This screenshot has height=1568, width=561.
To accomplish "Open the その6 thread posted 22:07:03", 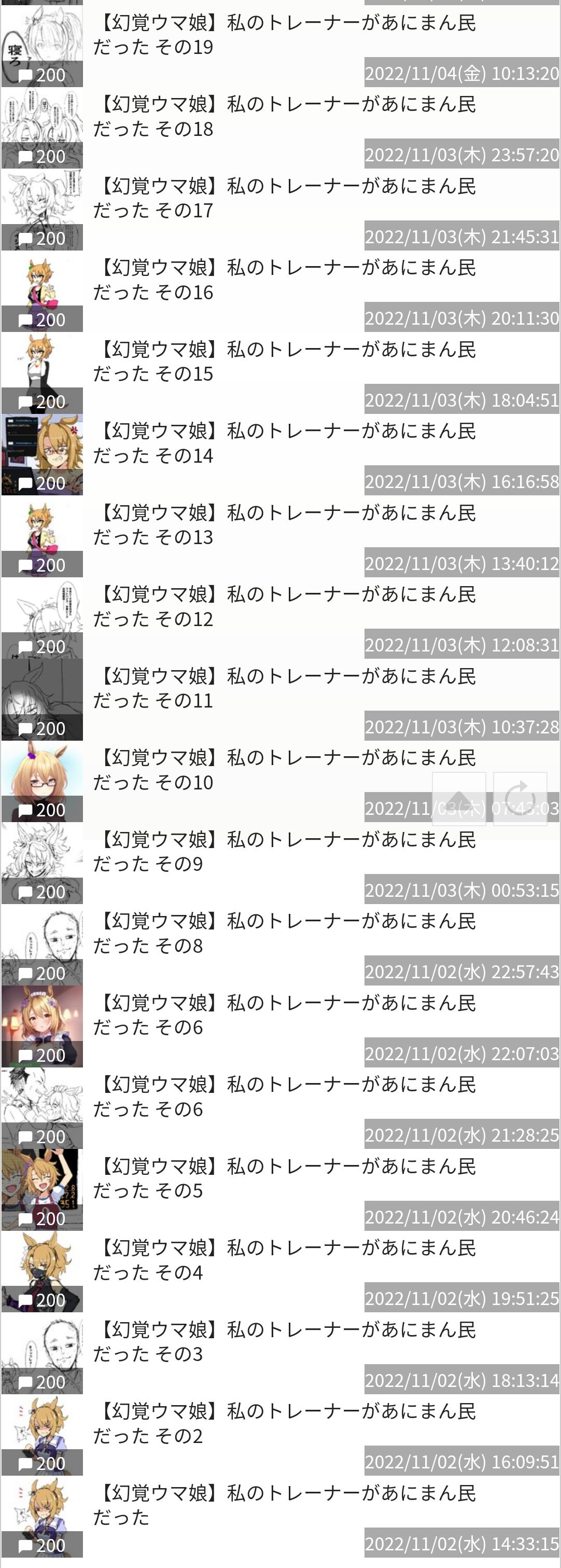I will pyautogui.click(x=284, y=1015).
